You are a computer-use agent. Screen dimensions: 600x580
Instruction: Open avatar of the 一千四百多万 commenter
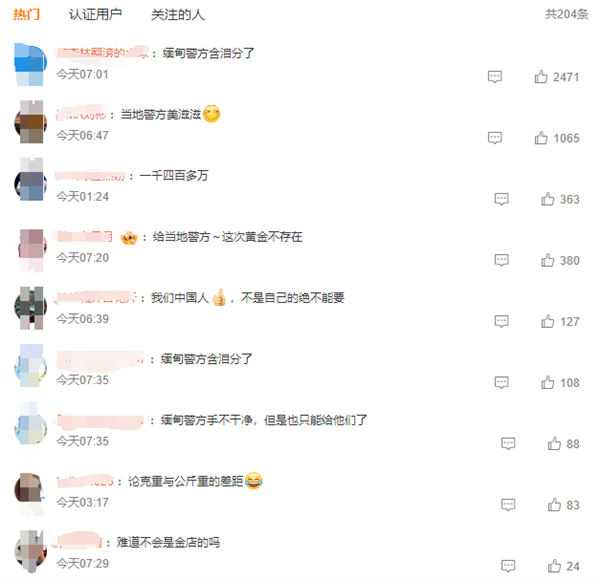(30, 185)
